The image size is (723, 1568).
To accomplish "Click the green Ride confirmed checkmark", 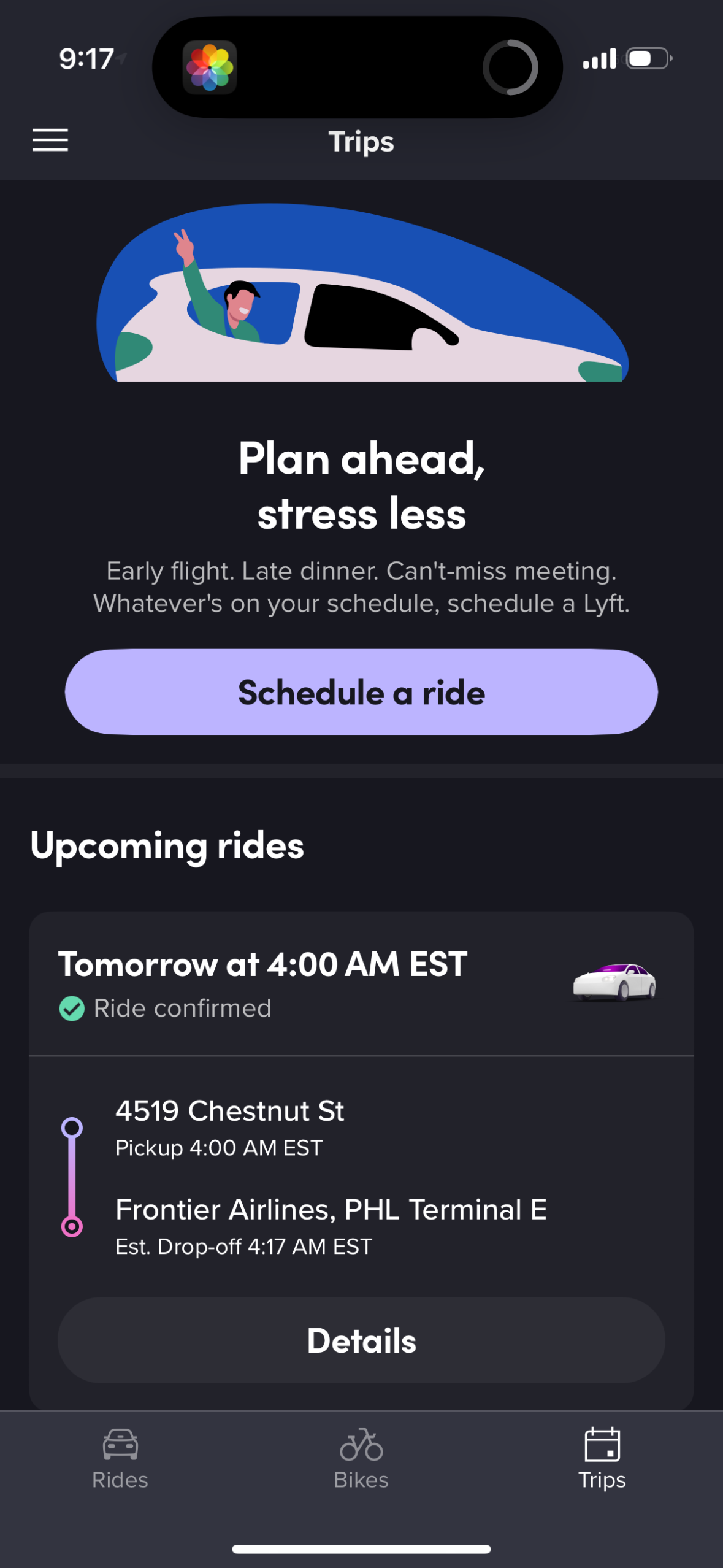I will click(72, 1007).
